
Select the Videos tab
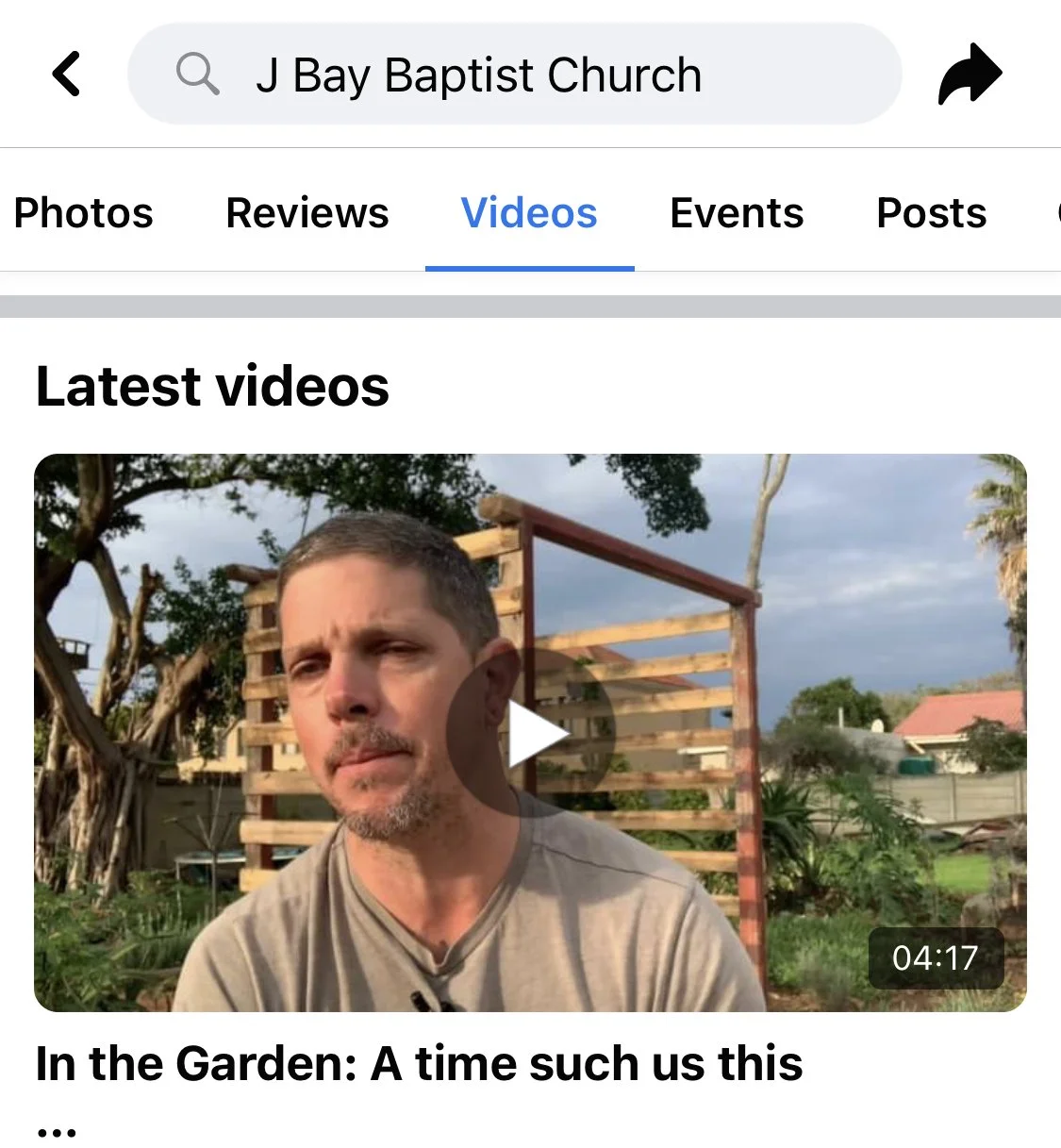click(529, 213)
